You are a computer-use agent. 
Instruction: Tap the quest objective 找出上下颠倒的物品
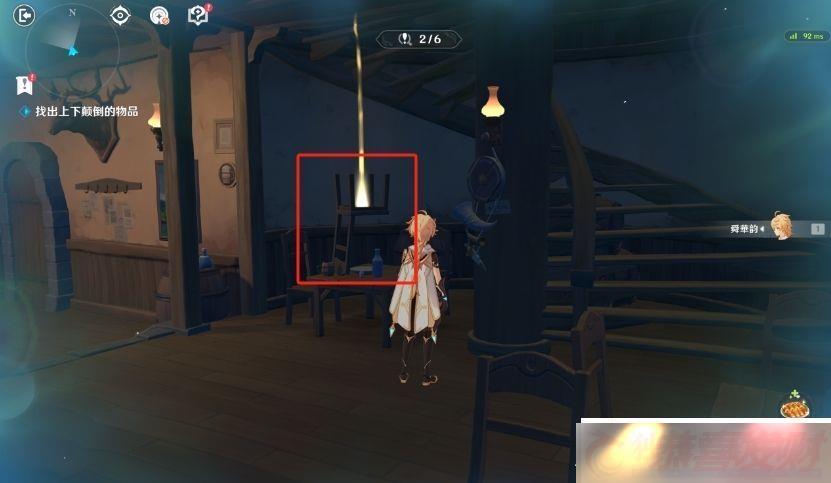coord(85,111)
